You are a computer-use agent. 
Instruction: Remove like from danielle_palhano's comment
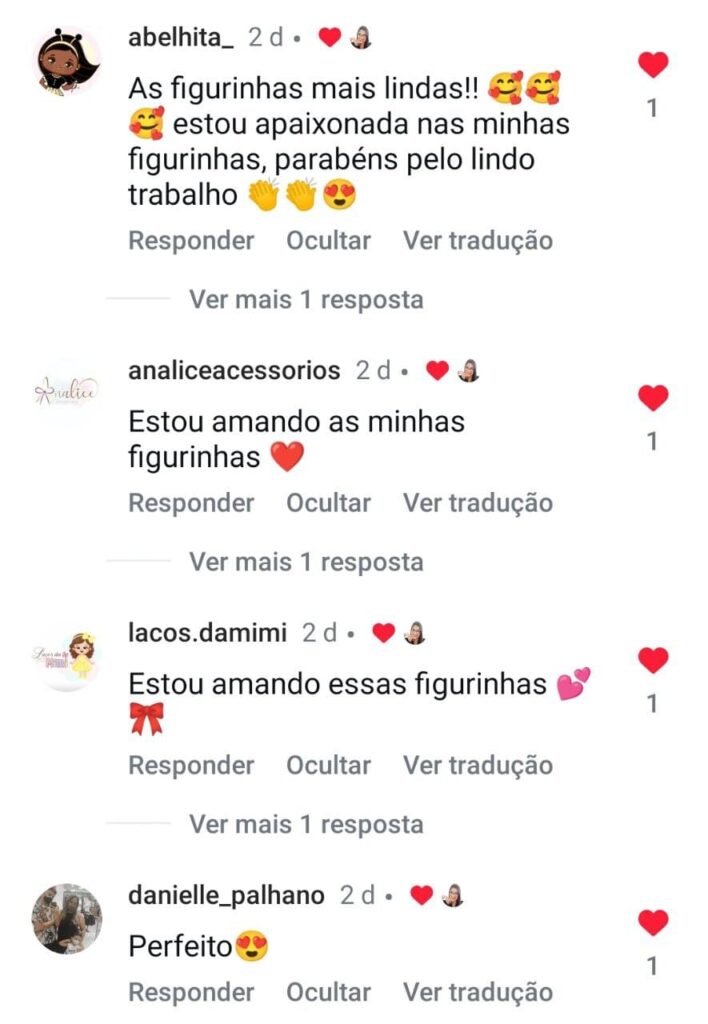click(x=653, y=923)
